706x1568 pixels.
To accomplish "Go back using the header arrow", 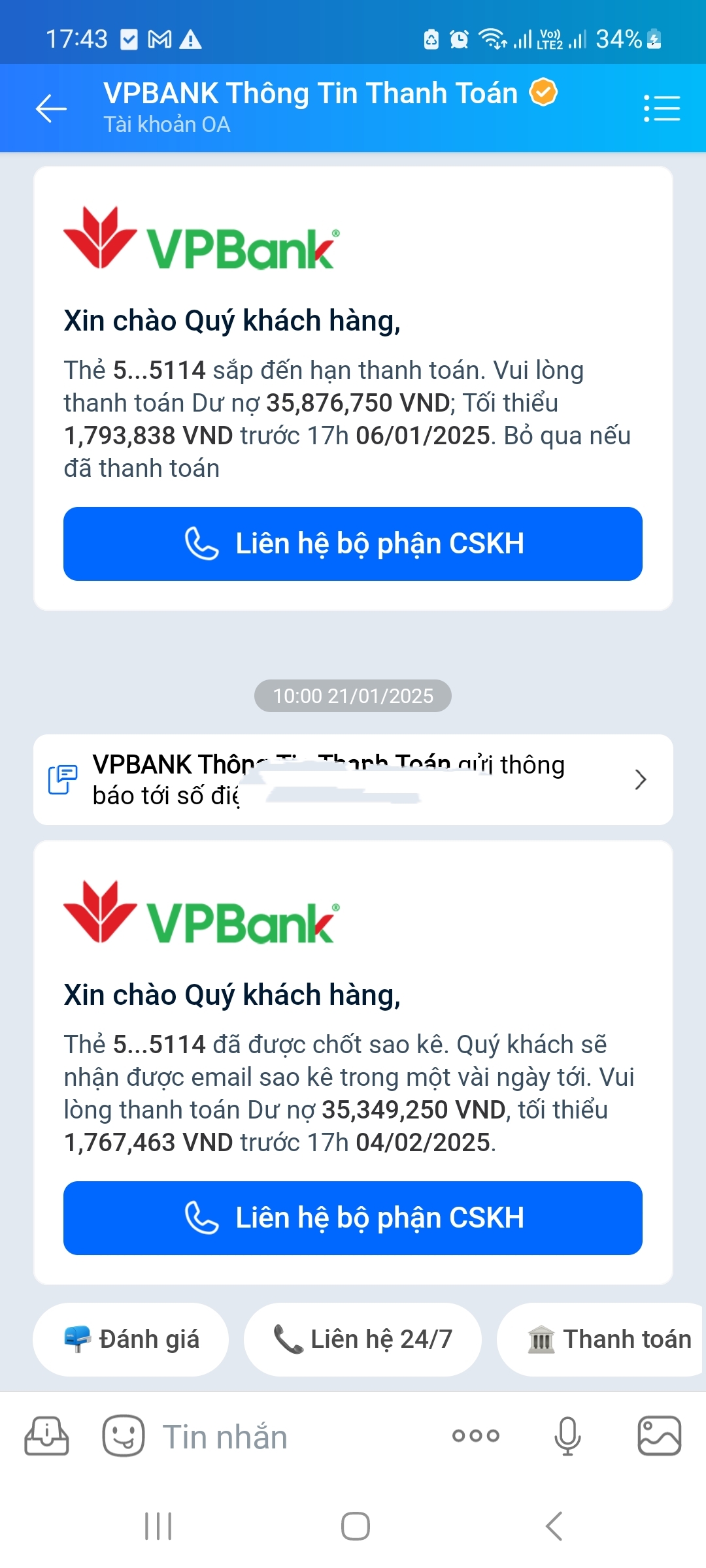I will click(51, 108).
